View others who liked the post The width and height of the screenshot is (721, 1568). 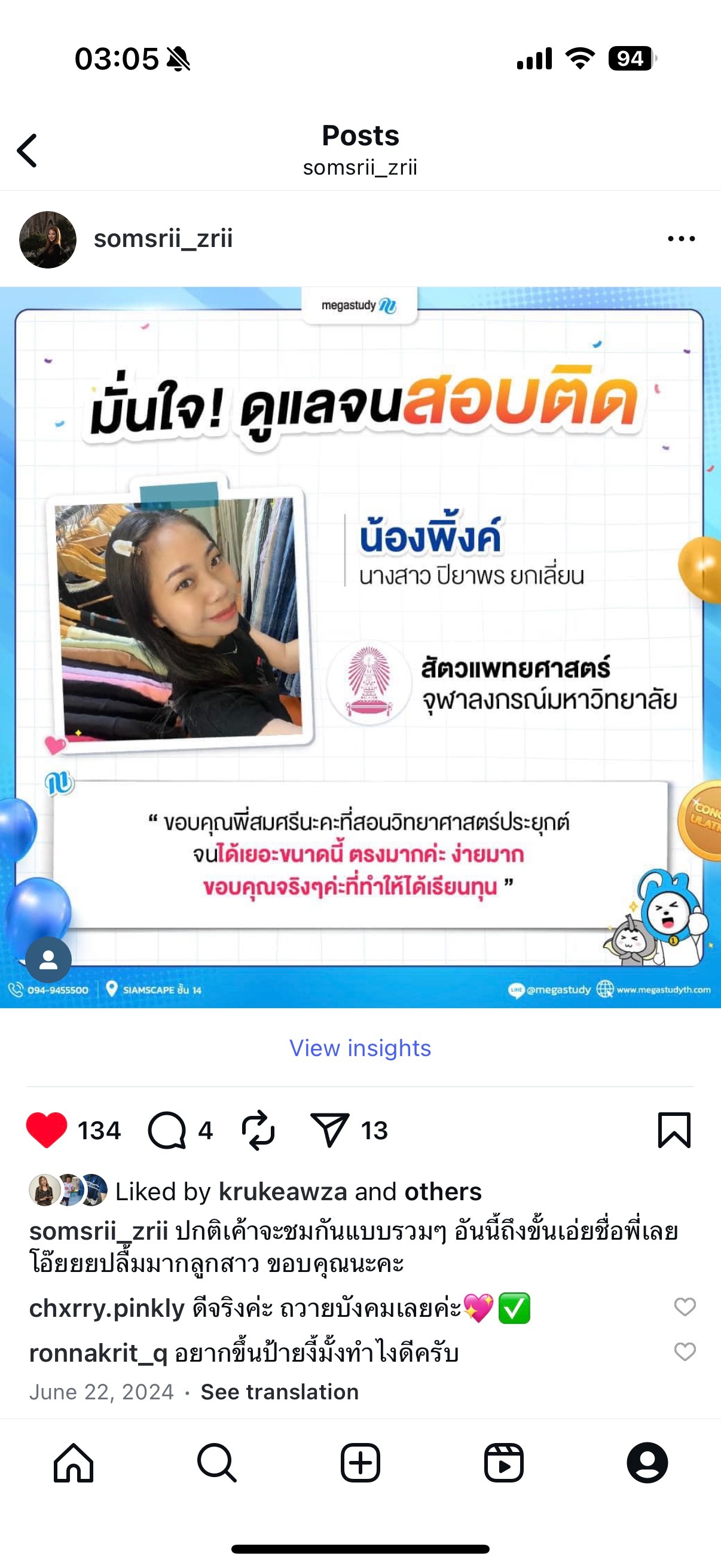pos(443,1192)
